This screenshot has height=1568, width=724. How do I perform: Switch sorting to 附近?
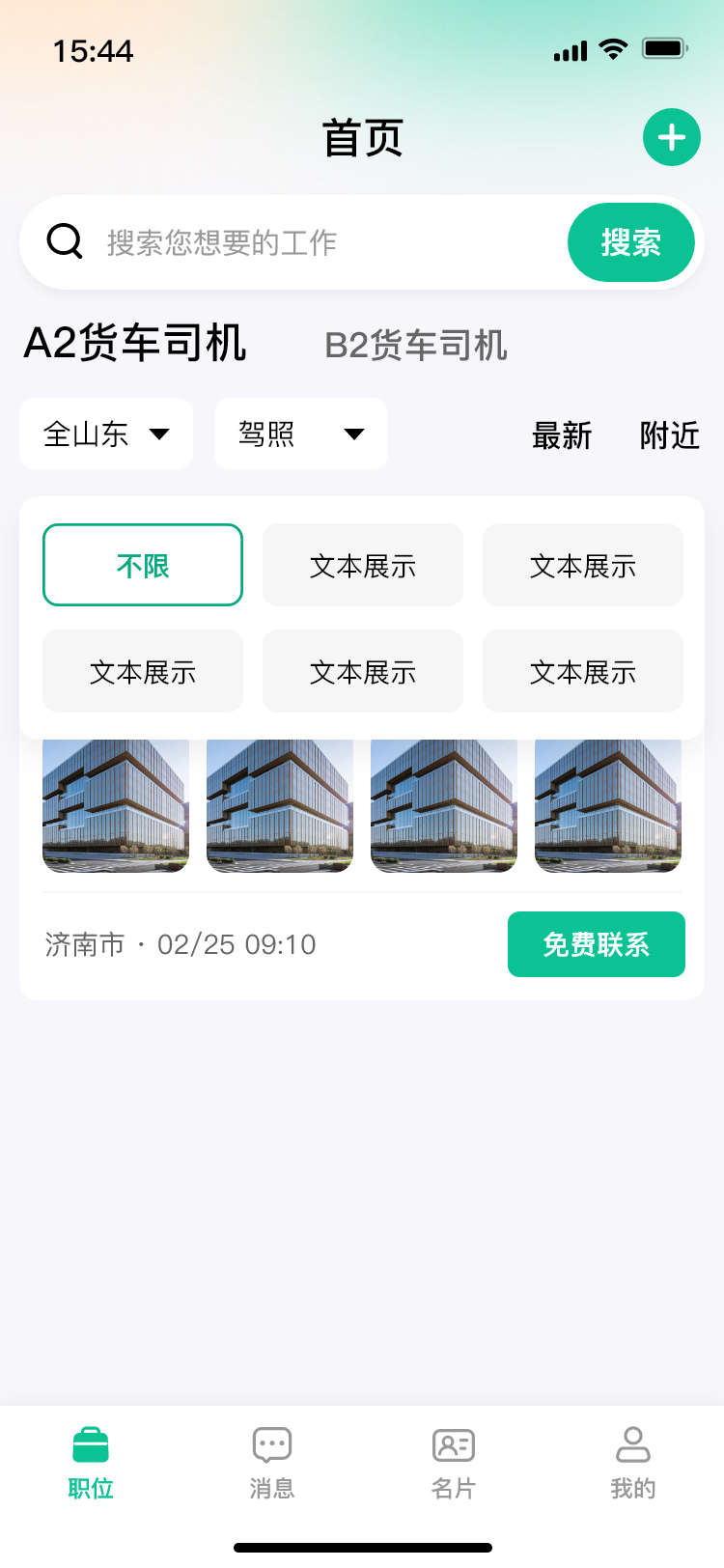[669, 436]
